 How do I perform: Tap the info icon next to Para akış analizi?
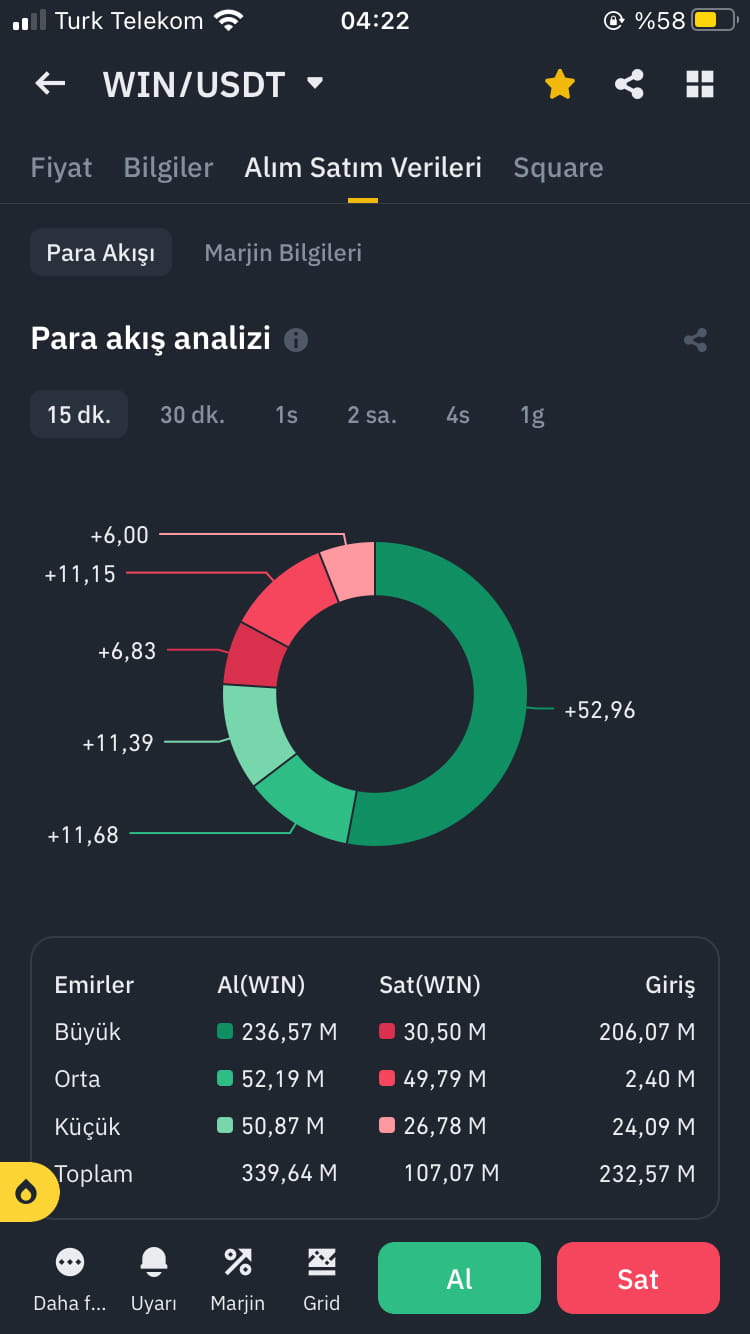[294, 340]
